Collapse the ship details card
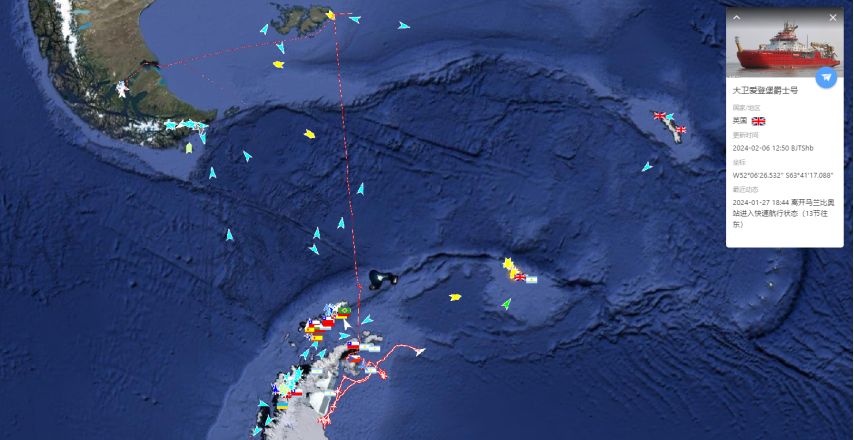This screenshot has width=854, height=440. point(737,17)
